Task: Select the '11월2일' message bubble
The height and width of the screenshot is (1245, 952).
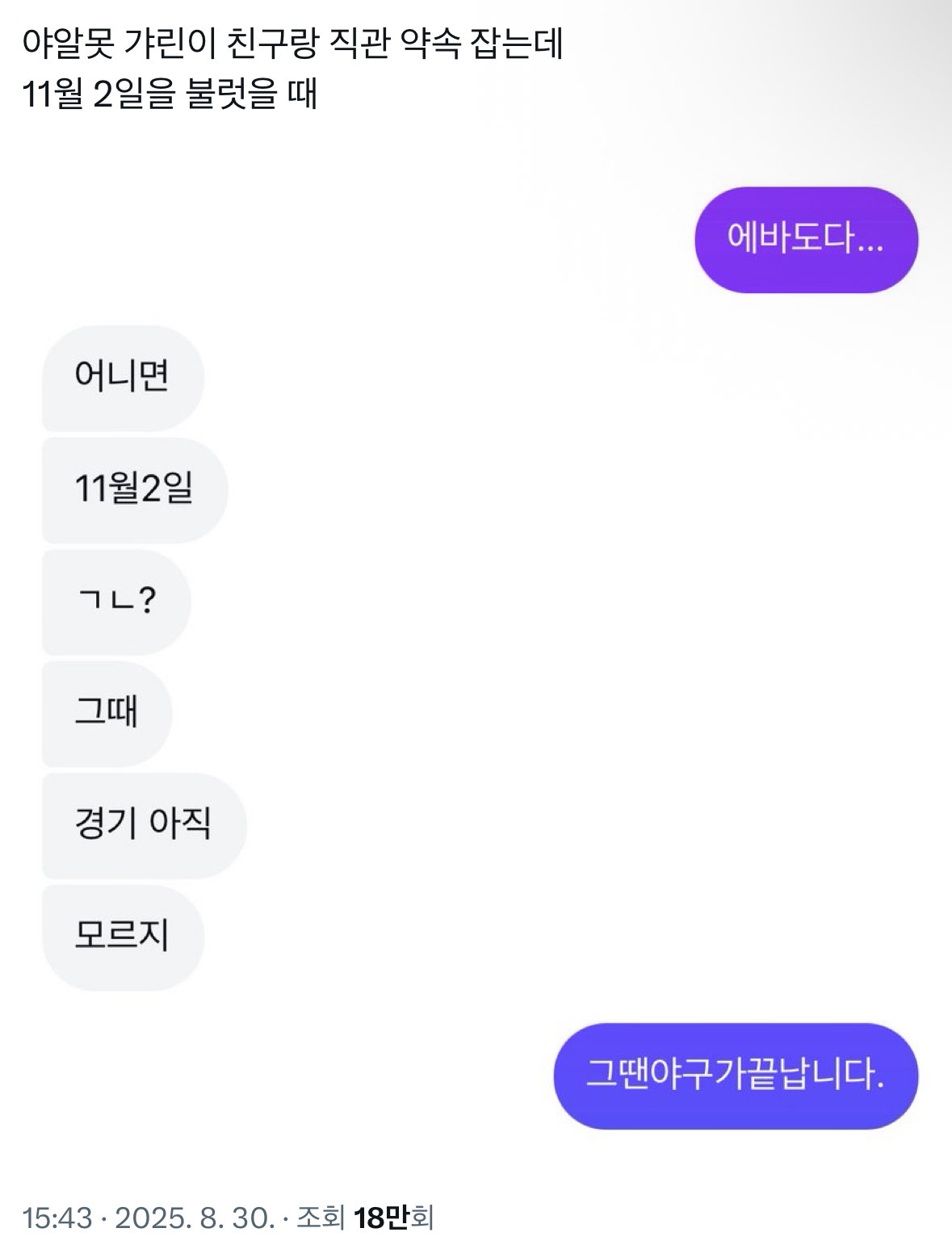Action: click(132, 488)
